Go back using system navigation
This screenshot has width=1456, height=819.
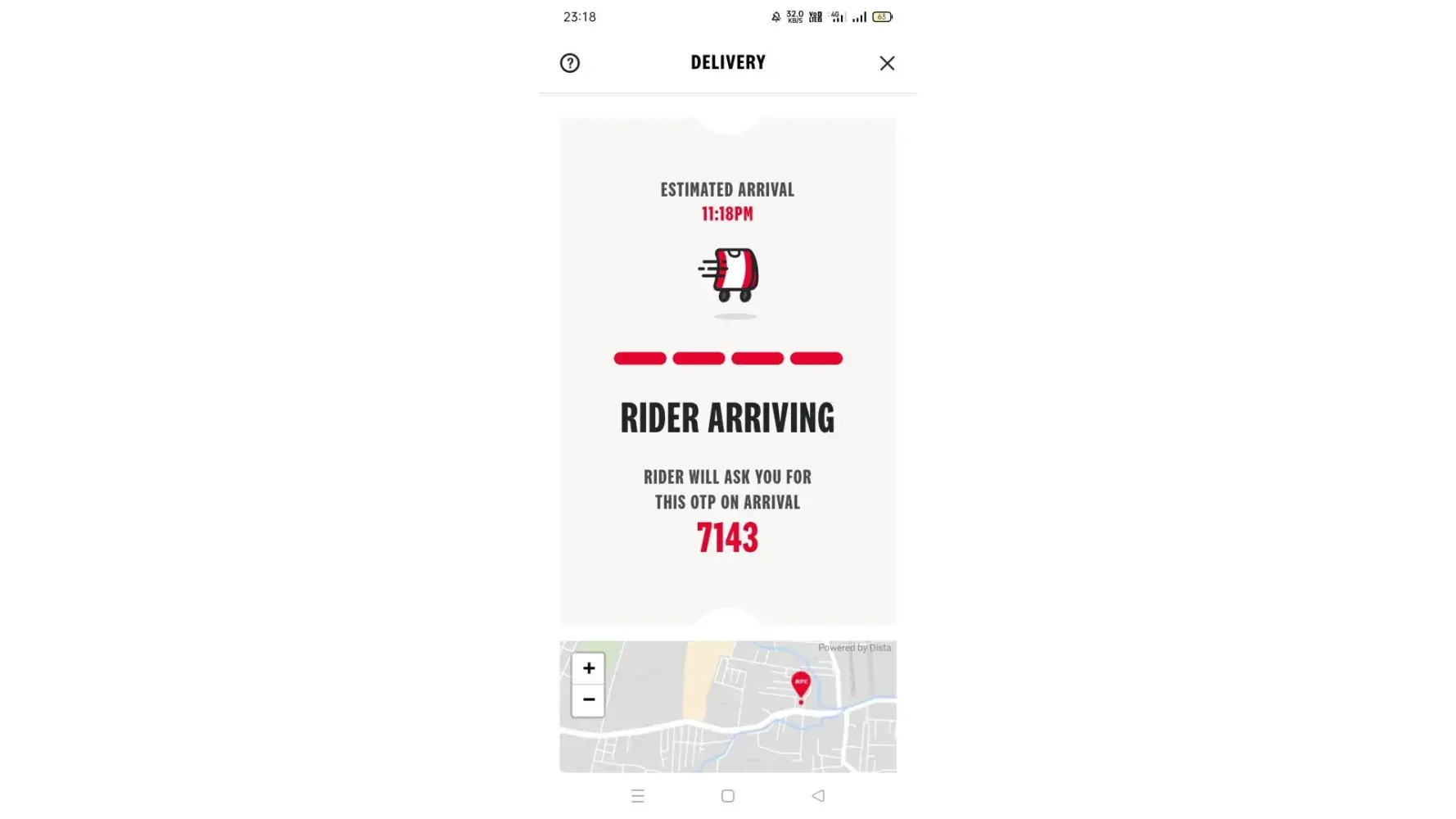click(818, 795)
